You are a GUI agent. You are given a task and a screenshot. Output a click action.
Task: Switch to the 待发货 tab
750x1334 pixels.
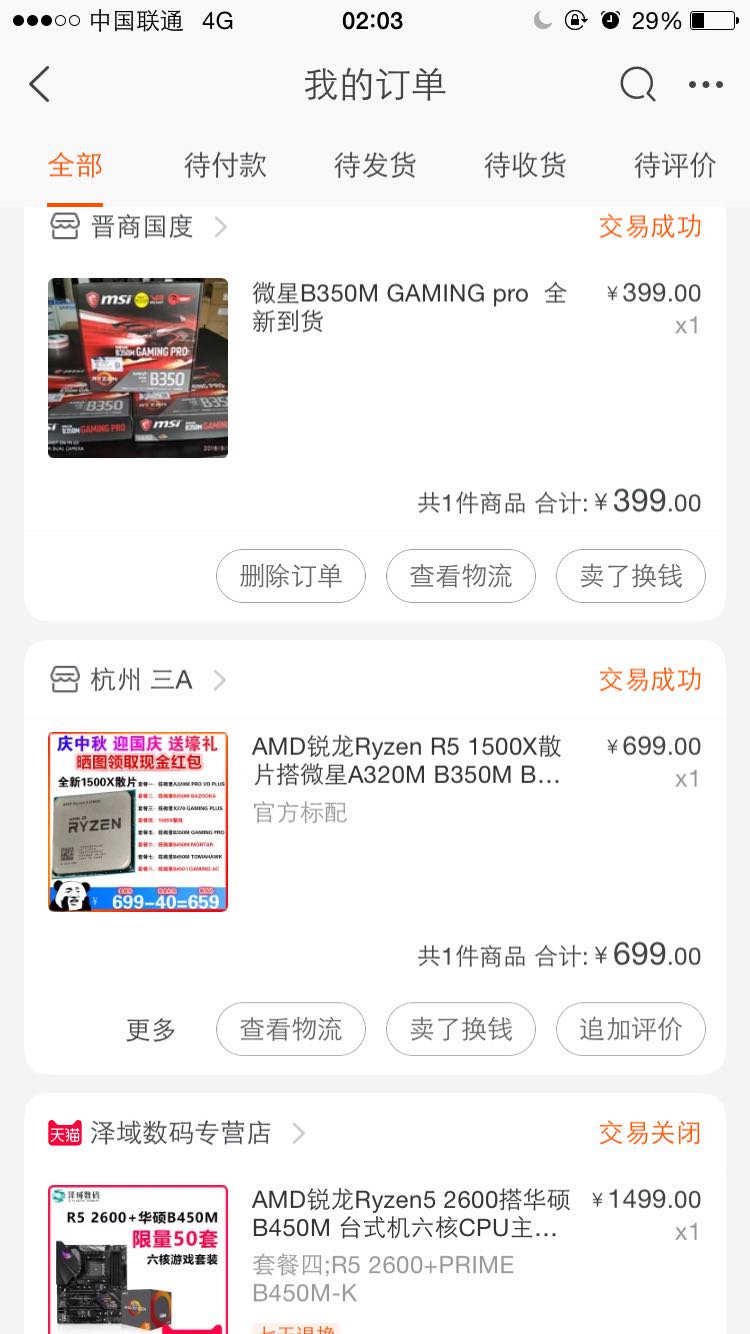[x=375, y=165]
